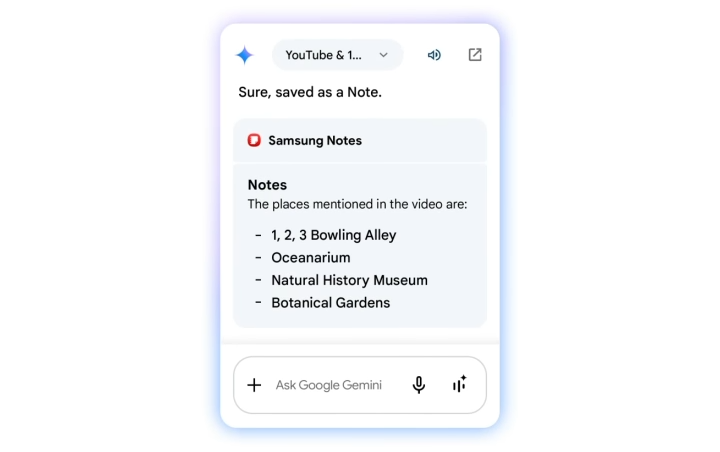Tap the plus icon to add attachment
The height and width of the screenshot is (452, 720).
click(x=254, y=385)
